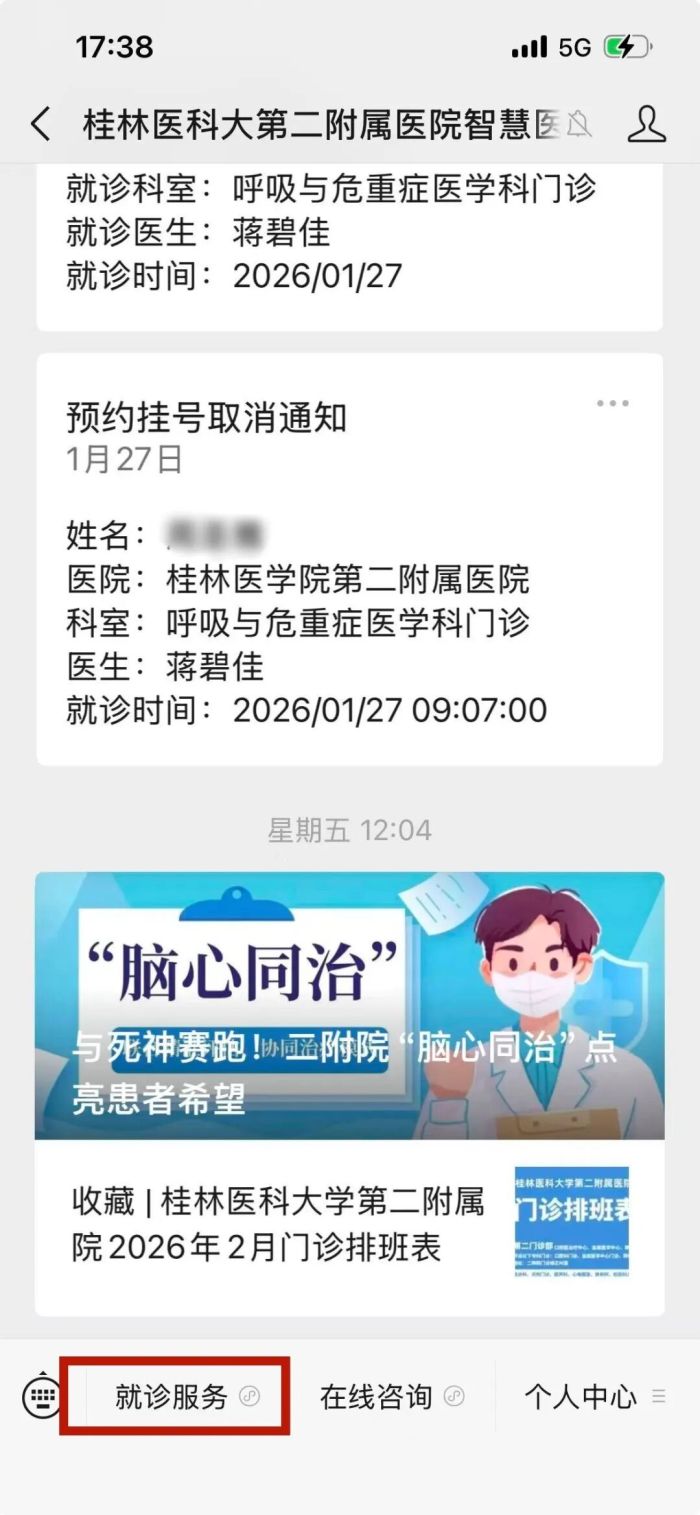This screenshot has width=700, height=1515.
Task: Read the “脑心同治” article
Action: coord(349,1005)
